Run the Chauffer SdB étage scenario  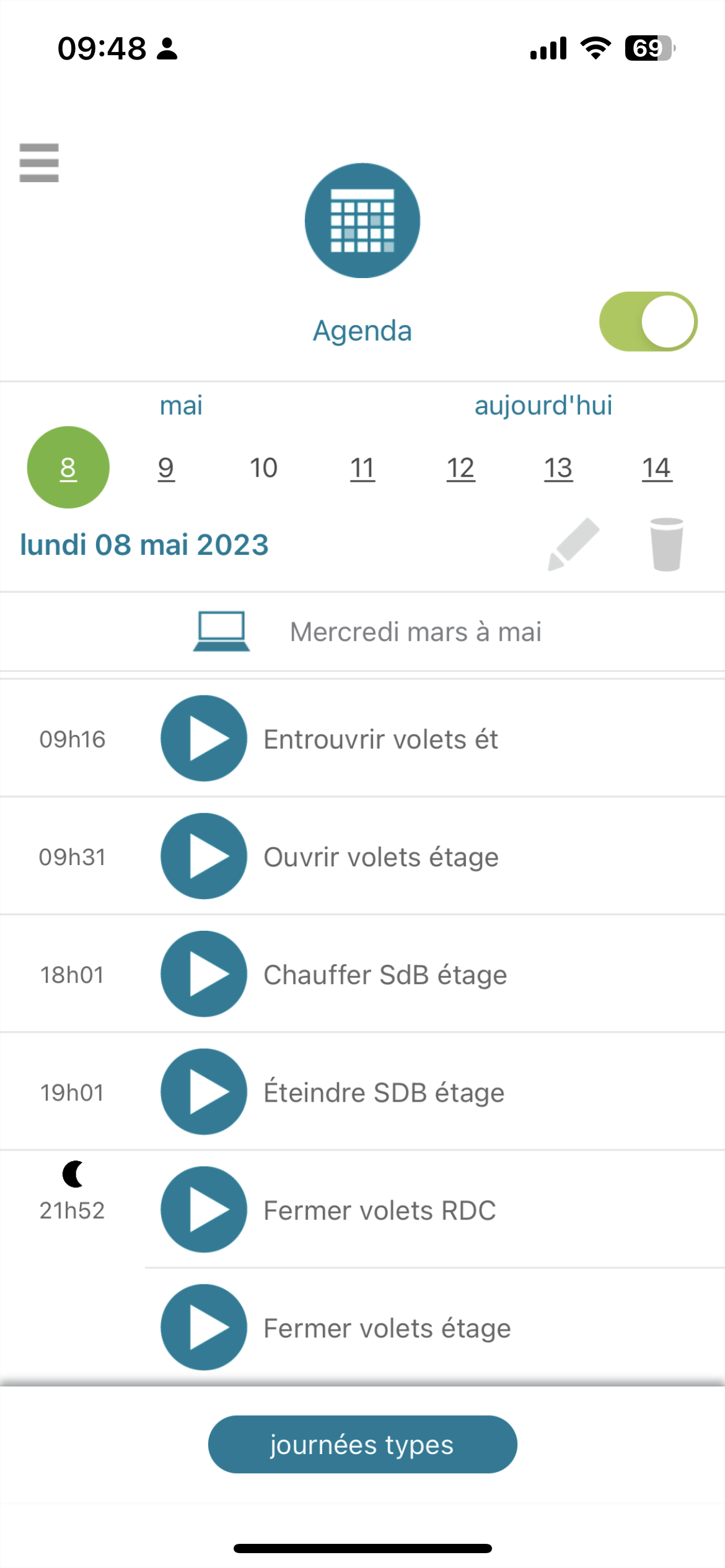(x=204, y=974)
